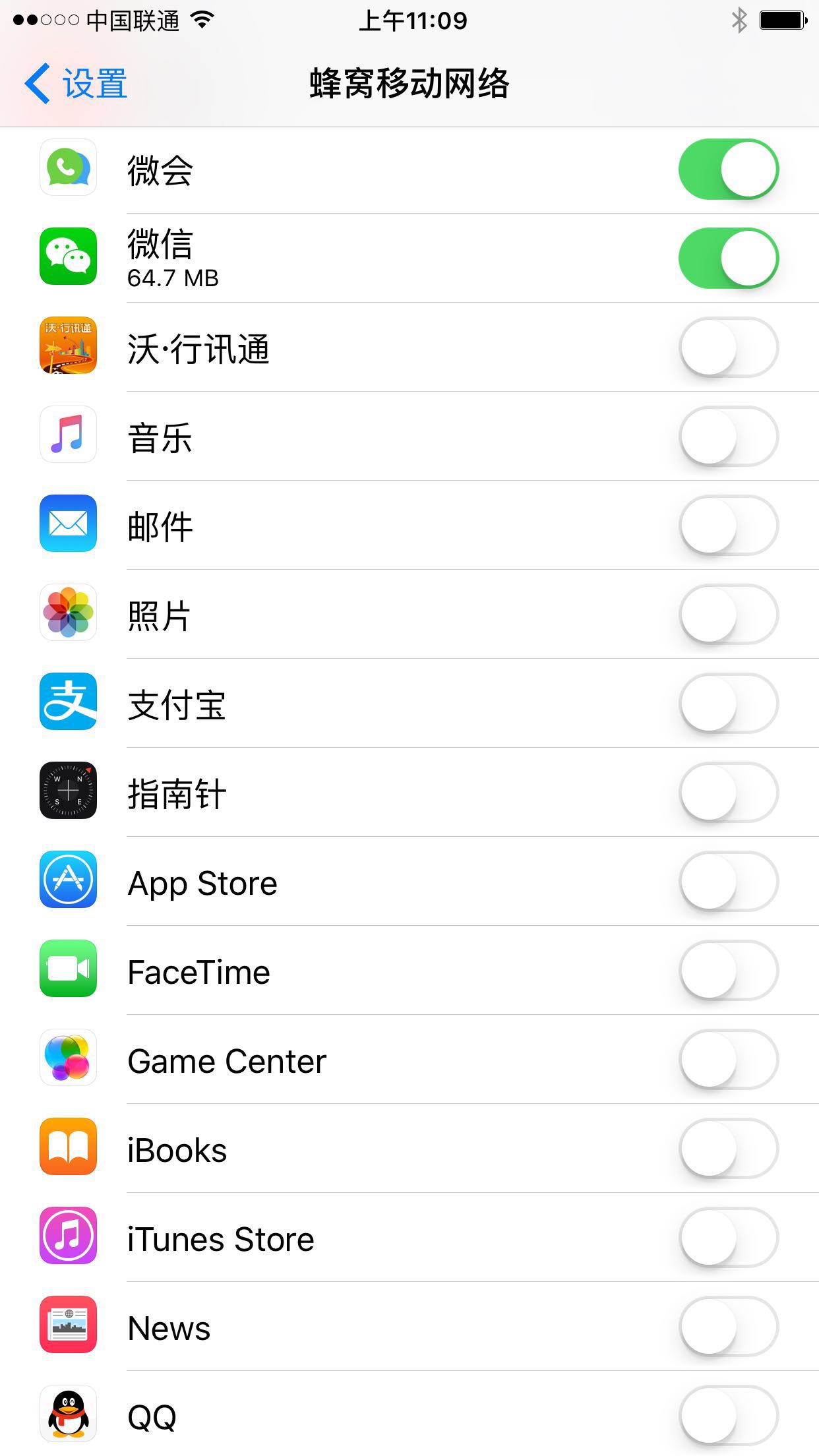
Task: Click the iTunes Store app icon
Action: coord(68,1236)
